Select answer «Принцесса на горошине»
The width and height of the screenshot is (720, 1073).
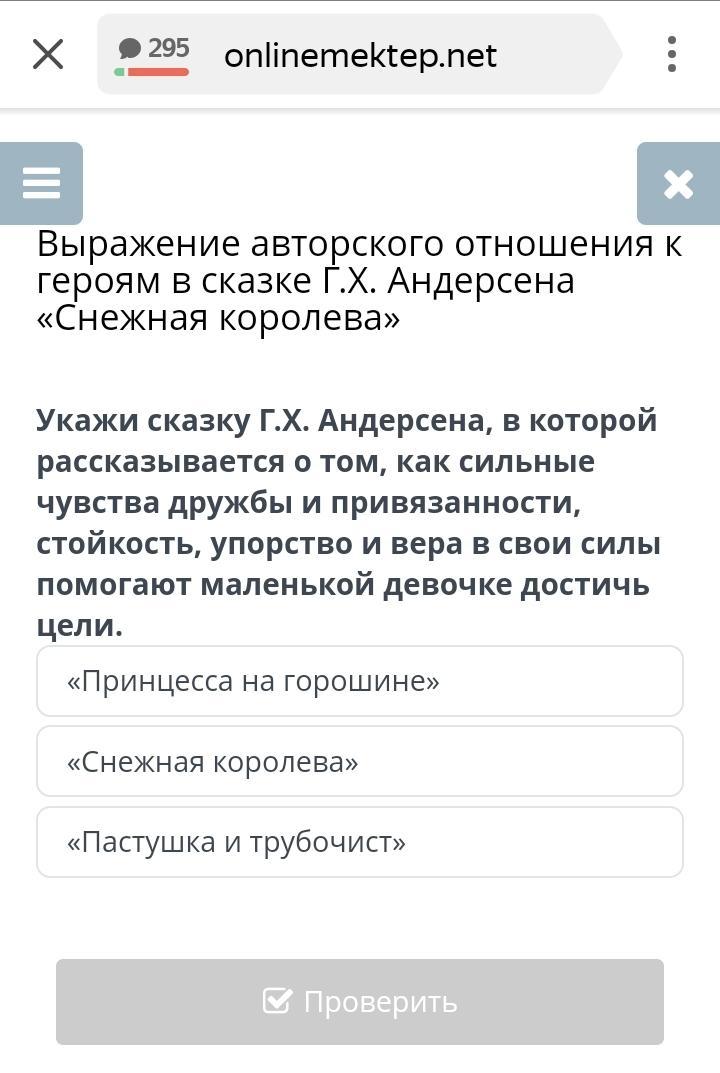(x=360, y=681)
